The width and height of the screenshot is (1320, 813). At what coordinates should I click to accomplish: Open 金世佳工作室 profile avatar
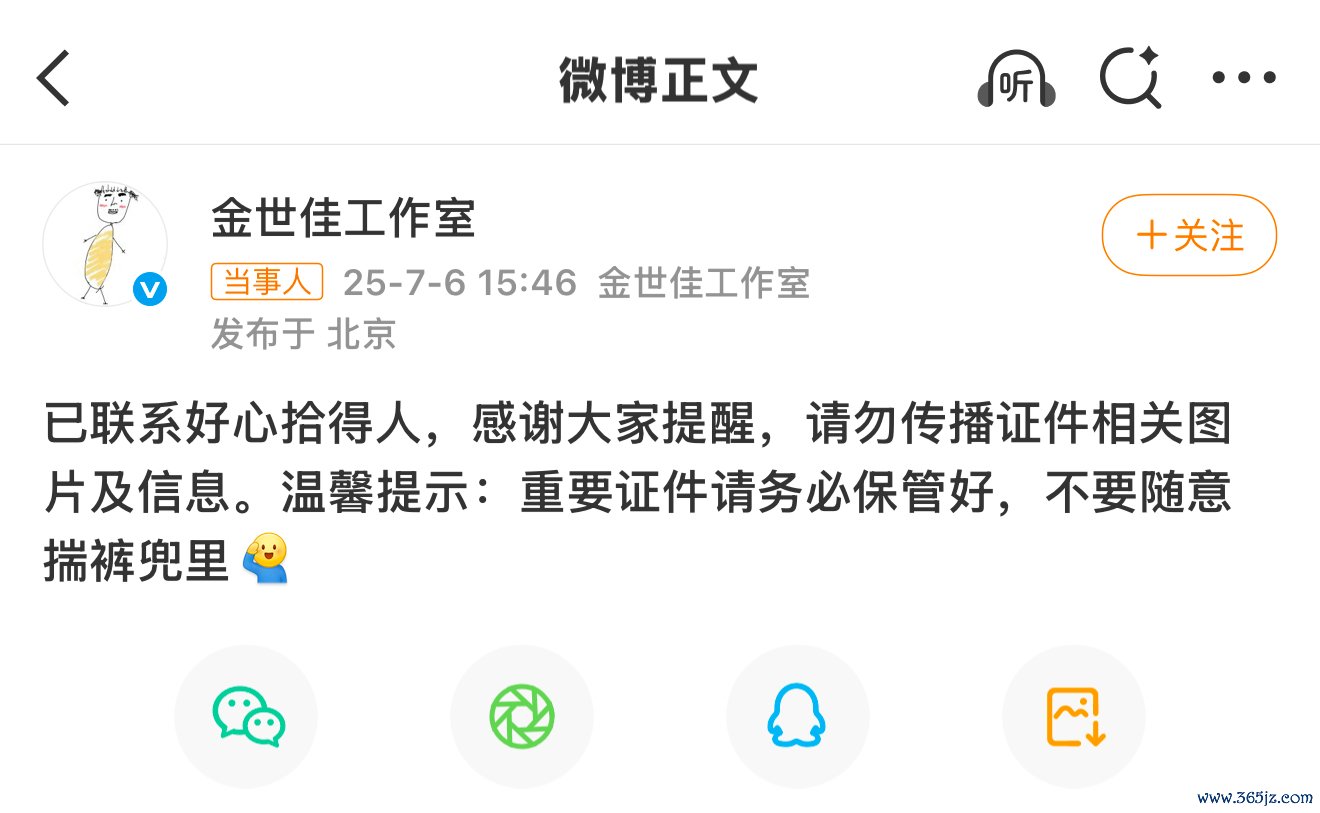click(x=104, y=243)
